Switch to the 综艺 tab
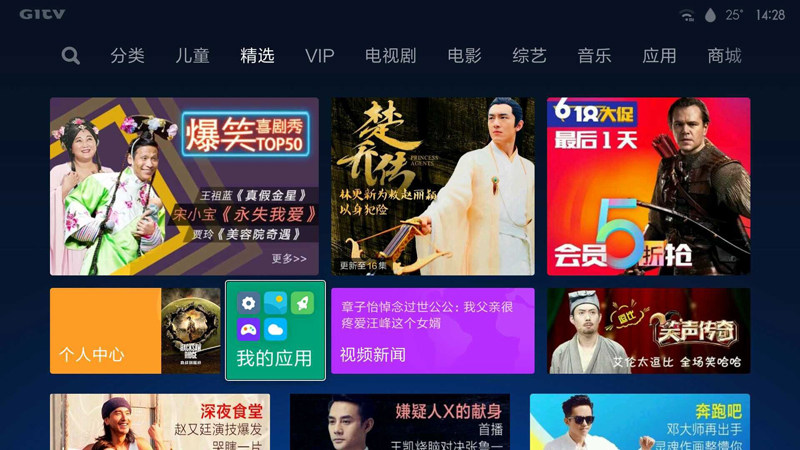Viewport: 800px width, 450px height. tap(529, 56)
